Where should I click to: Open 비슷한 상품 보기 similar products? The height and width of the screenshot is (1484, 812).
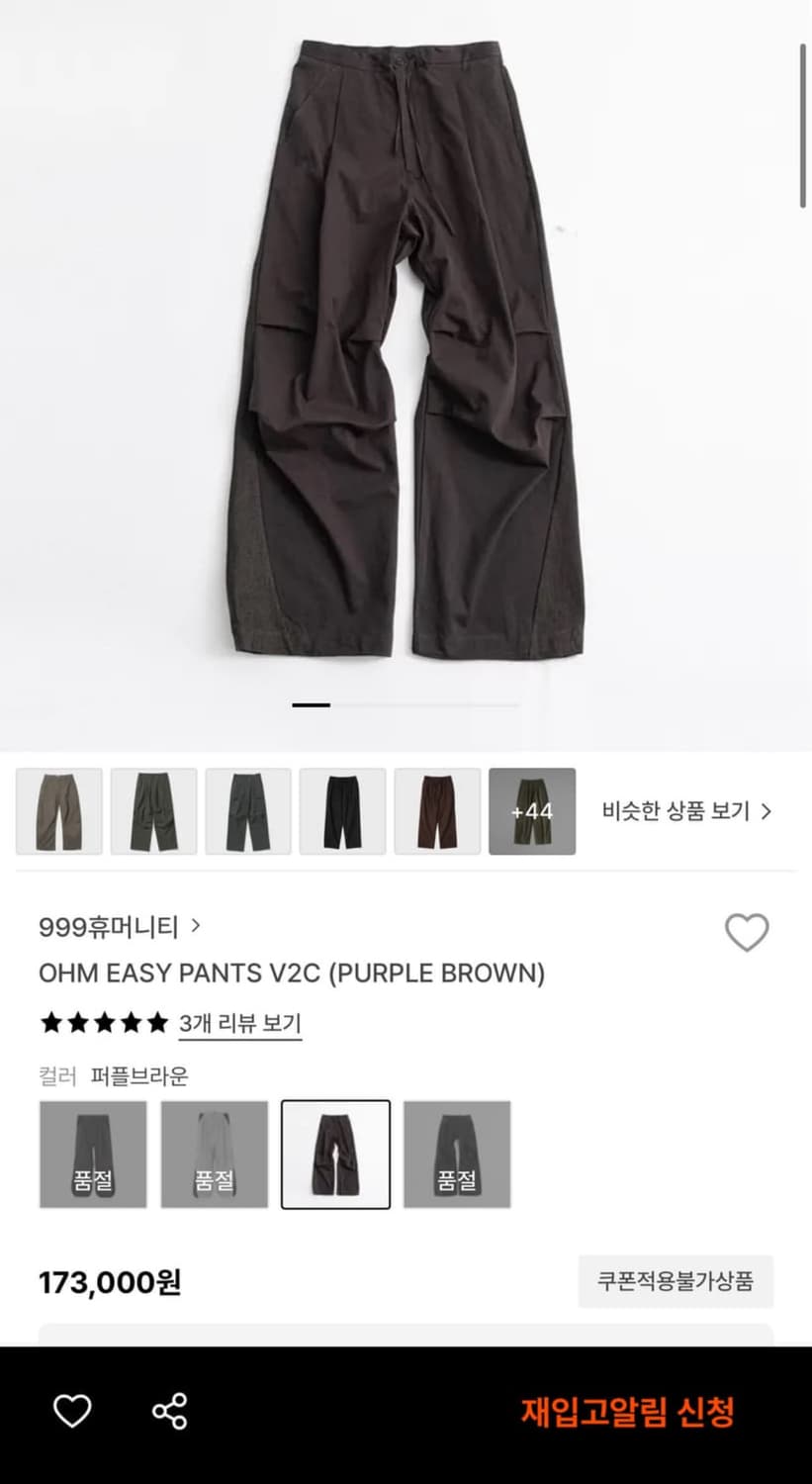[x=686, y=811]
